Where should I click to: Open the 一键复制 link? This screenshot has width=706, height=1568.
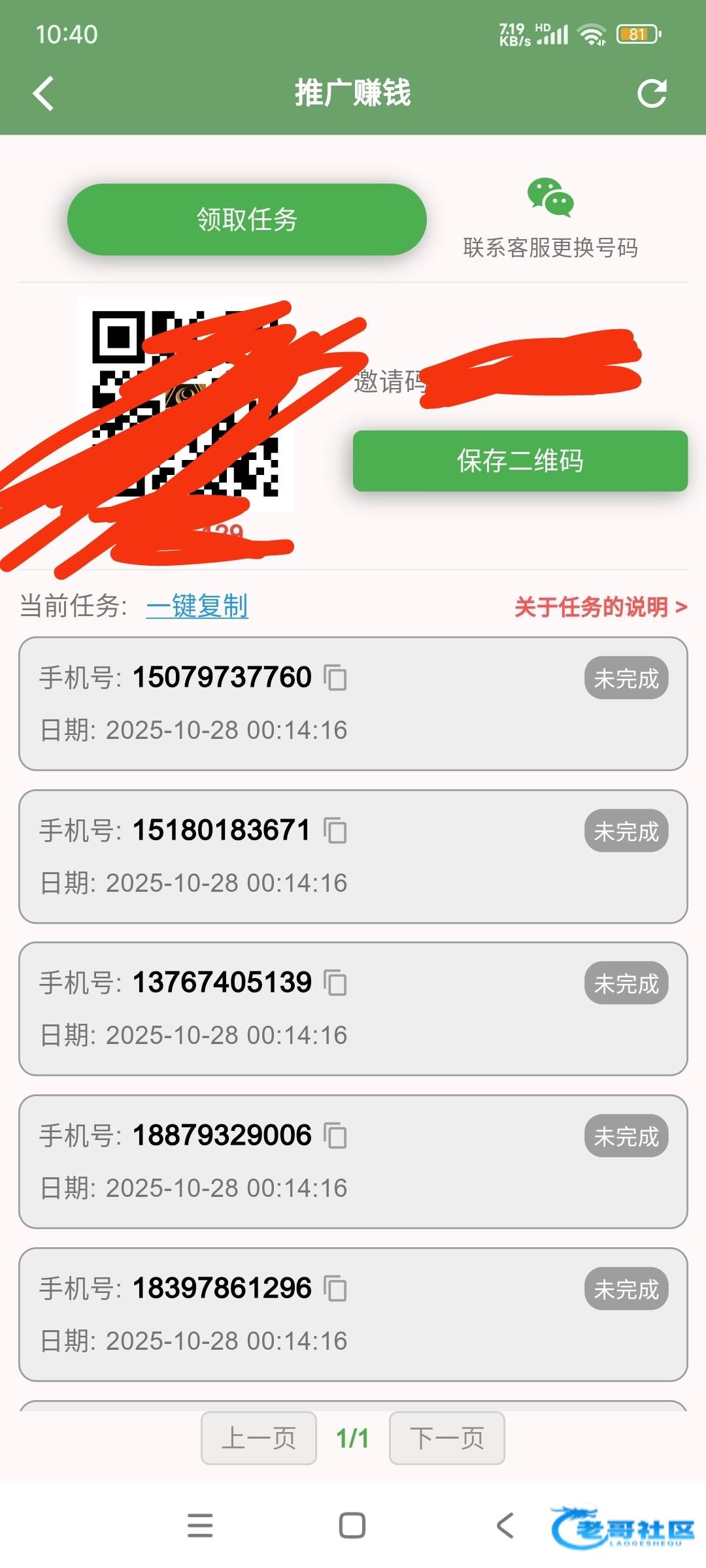(197, 606)
